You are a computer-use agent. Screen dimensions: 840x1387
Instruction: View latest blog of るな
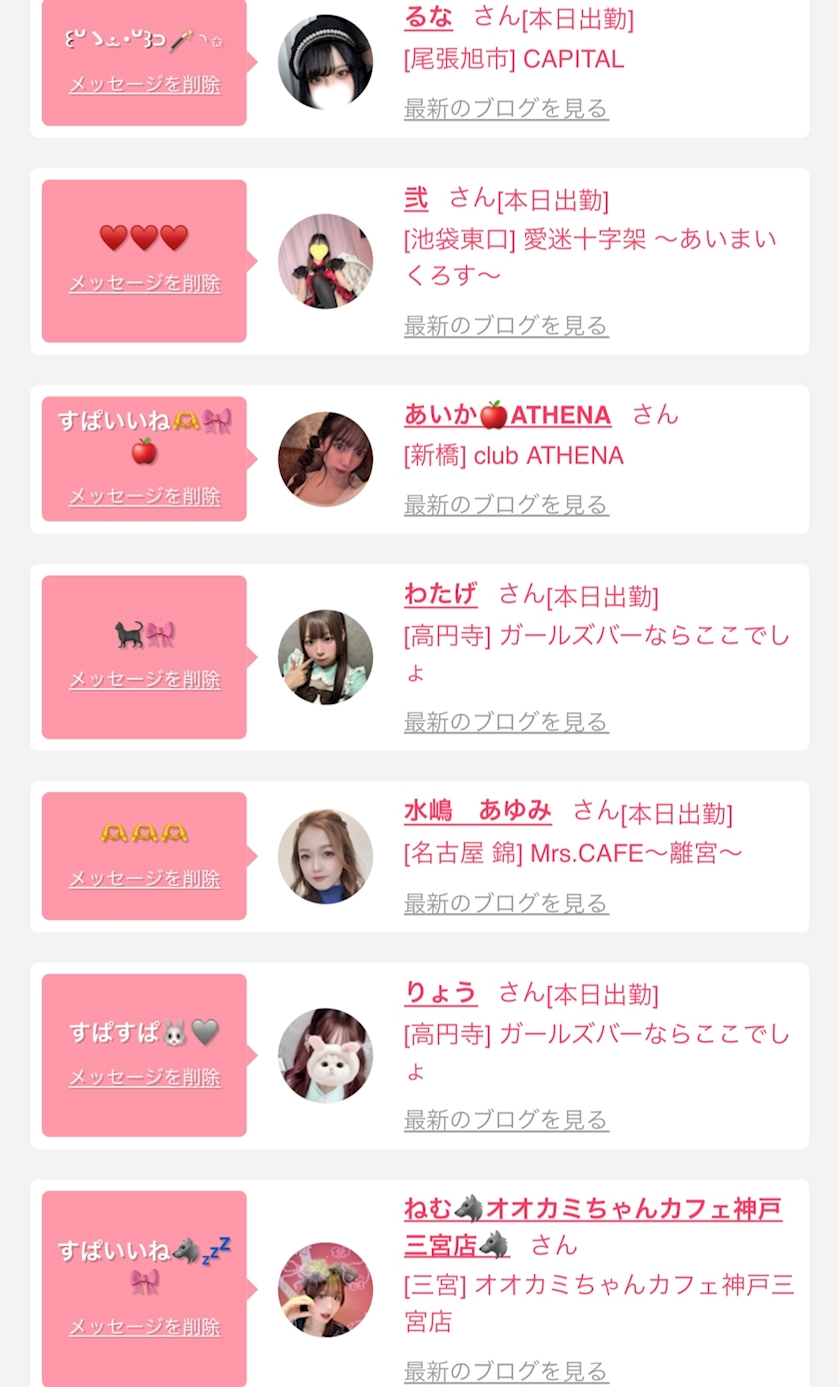pyautogui.click(x=506, y=108)
